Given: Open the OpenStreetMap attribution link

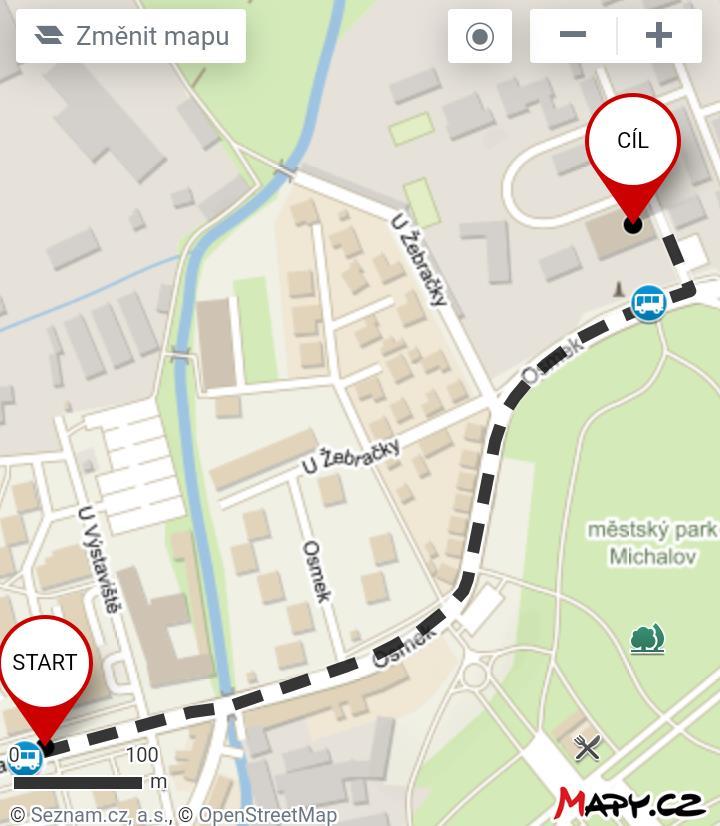Looking at the screenshot, I should [267, 815].
